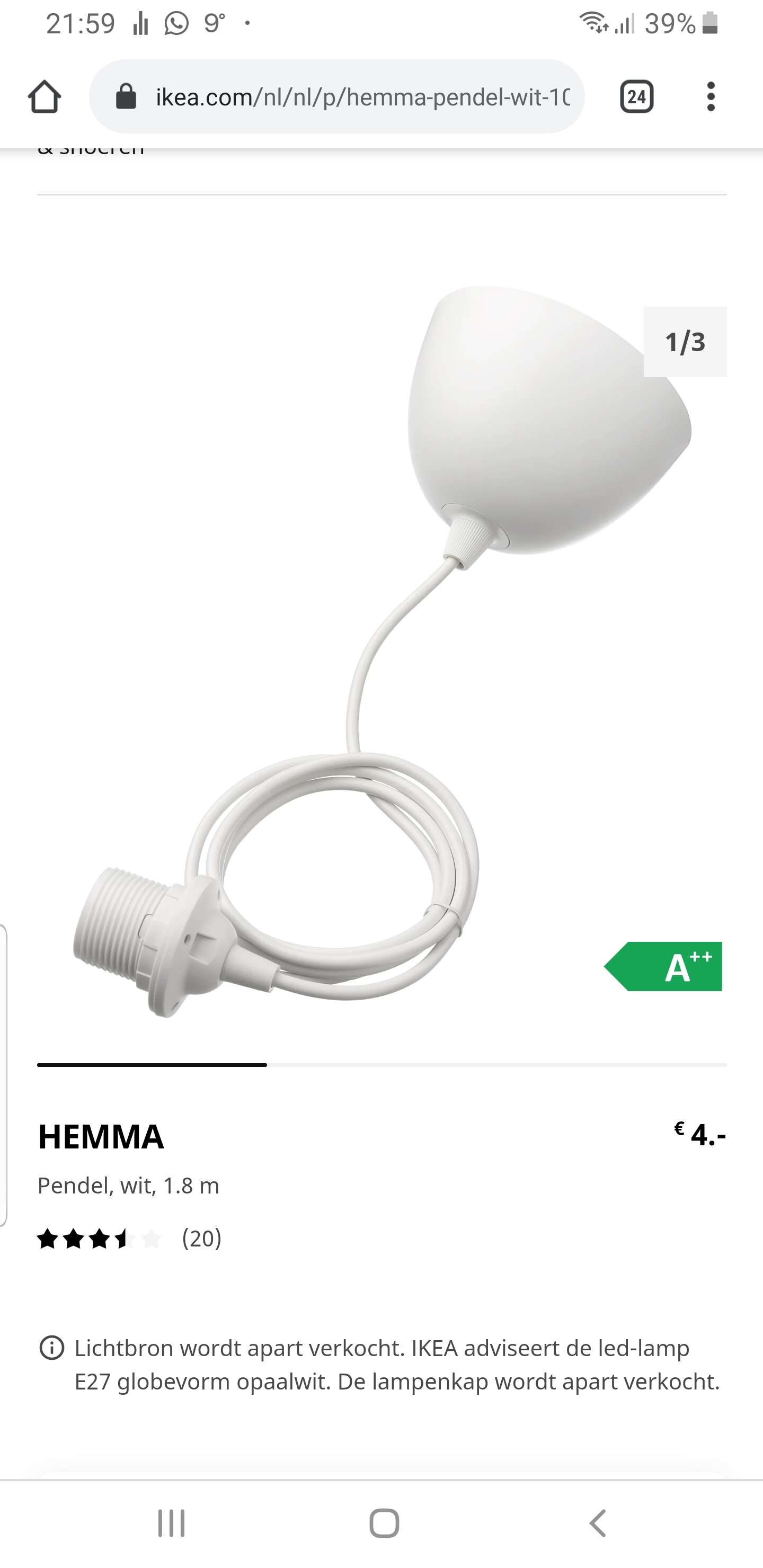Viewport: 763px width, 1568px height.
Task: View the A++ energy label
Action: click(663, 967)
